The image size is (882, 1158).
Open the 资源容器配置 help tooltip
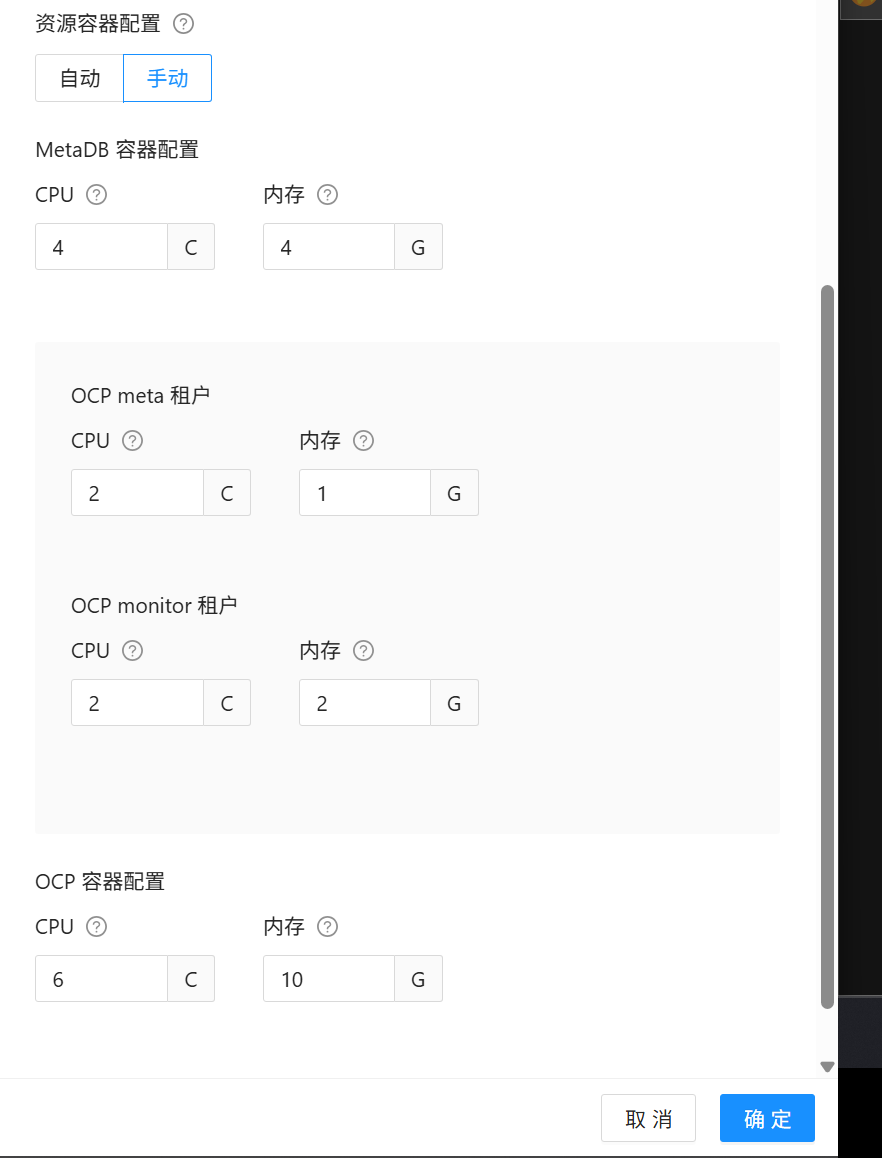[x=183, y=23]
